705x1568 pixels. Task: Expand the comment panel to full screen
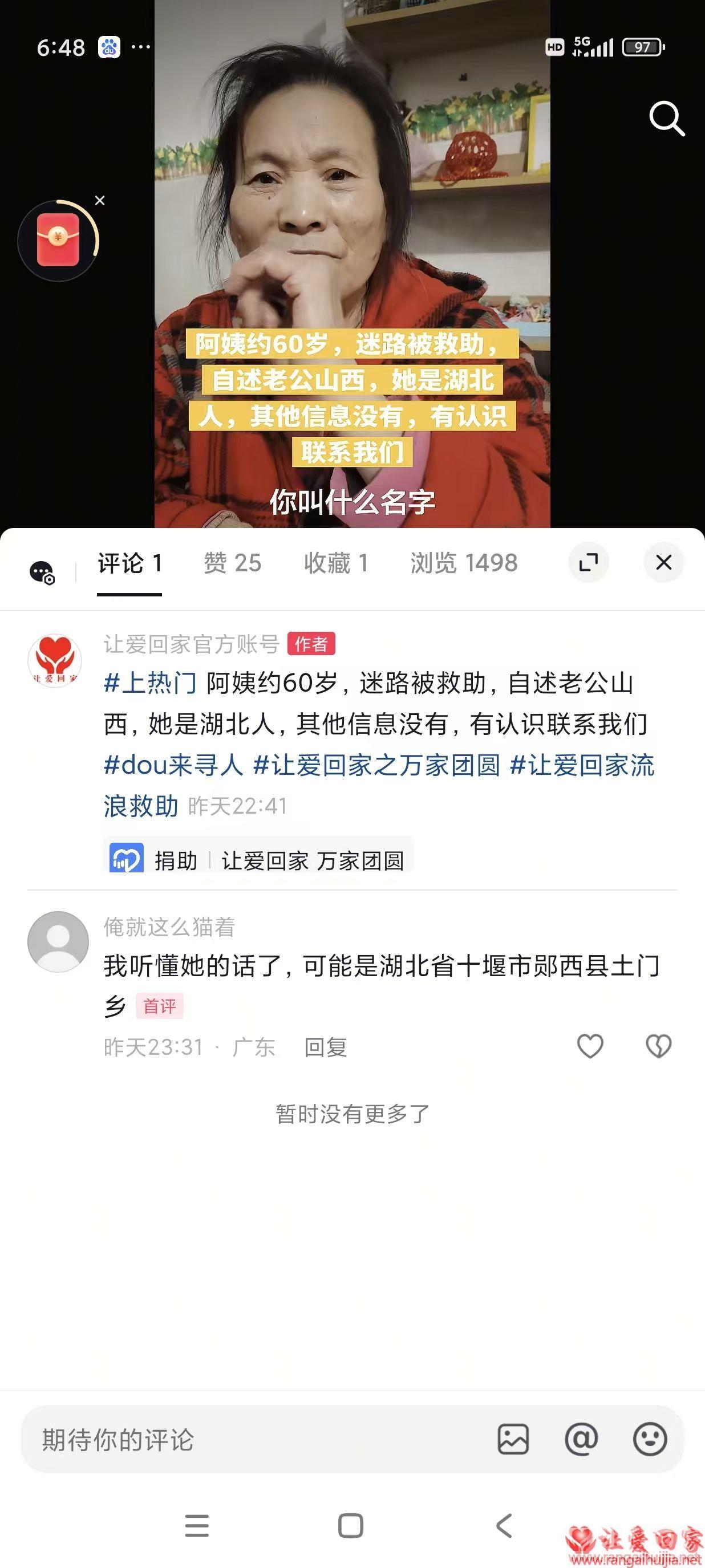pos(588,562)
